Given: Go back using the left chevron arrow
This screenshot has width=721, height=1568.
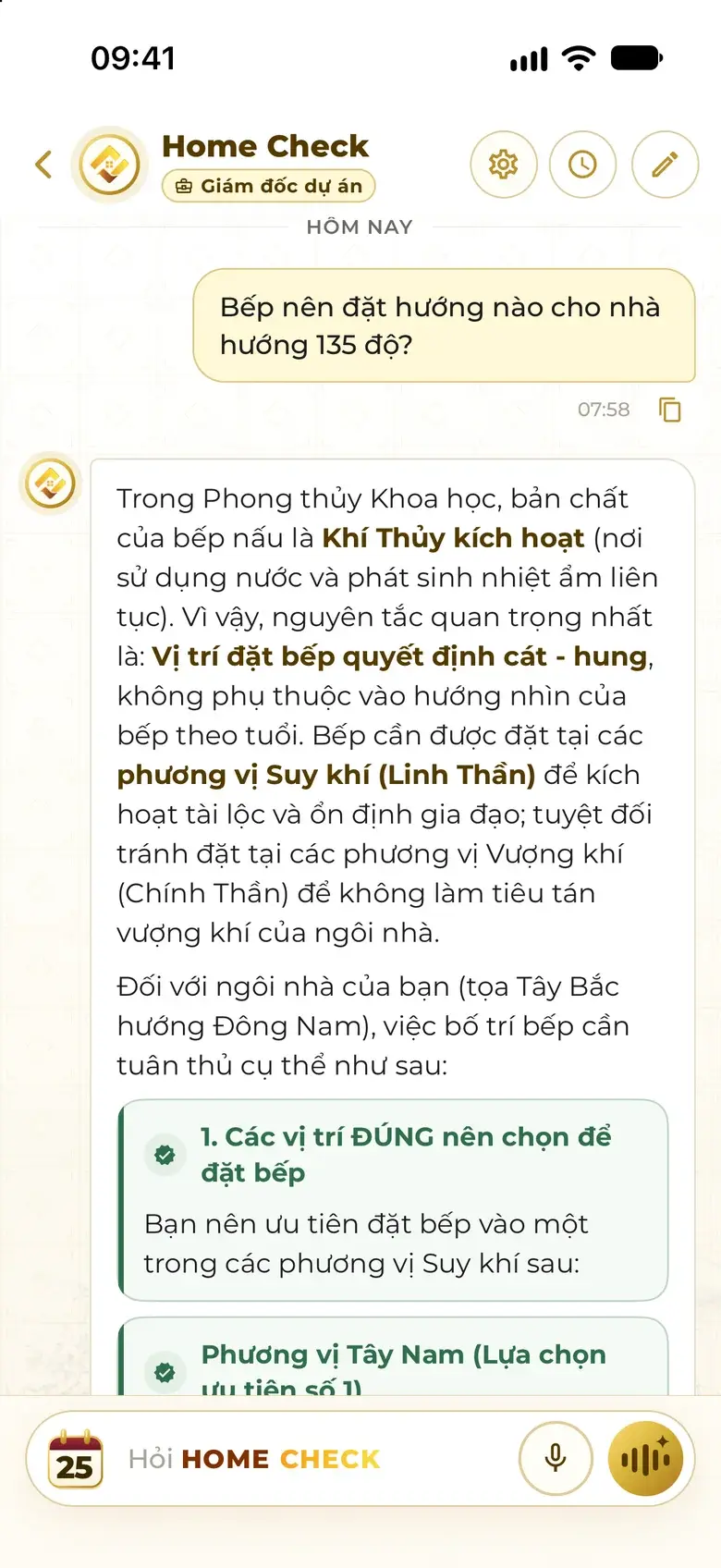Looking at the screenshot, I should [x=43, y=165].
